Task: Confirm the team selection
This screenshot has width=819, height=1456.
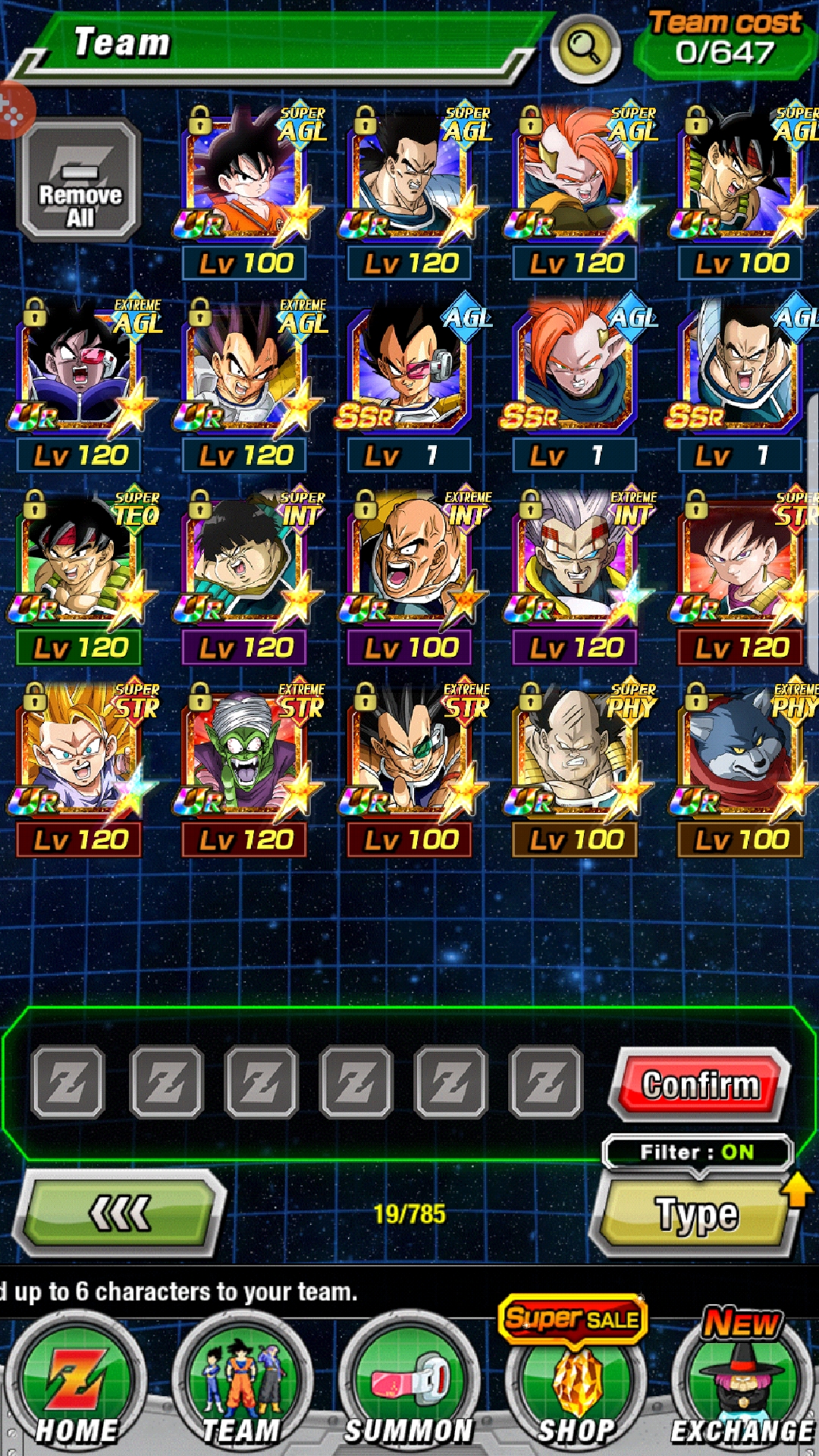Action: point(699,1084)
